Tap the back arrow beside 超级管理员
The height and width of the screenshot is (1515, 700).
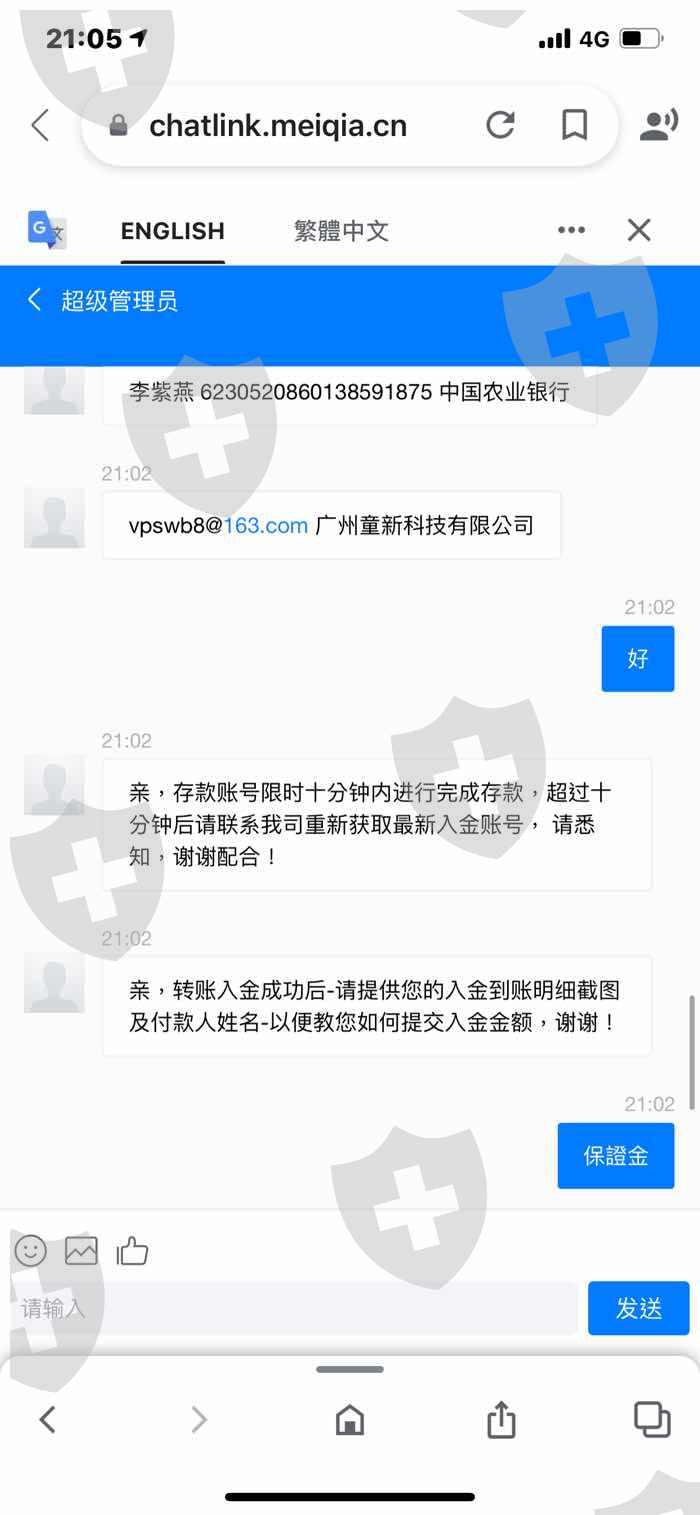pyautogui.click(x=35, y=300)
